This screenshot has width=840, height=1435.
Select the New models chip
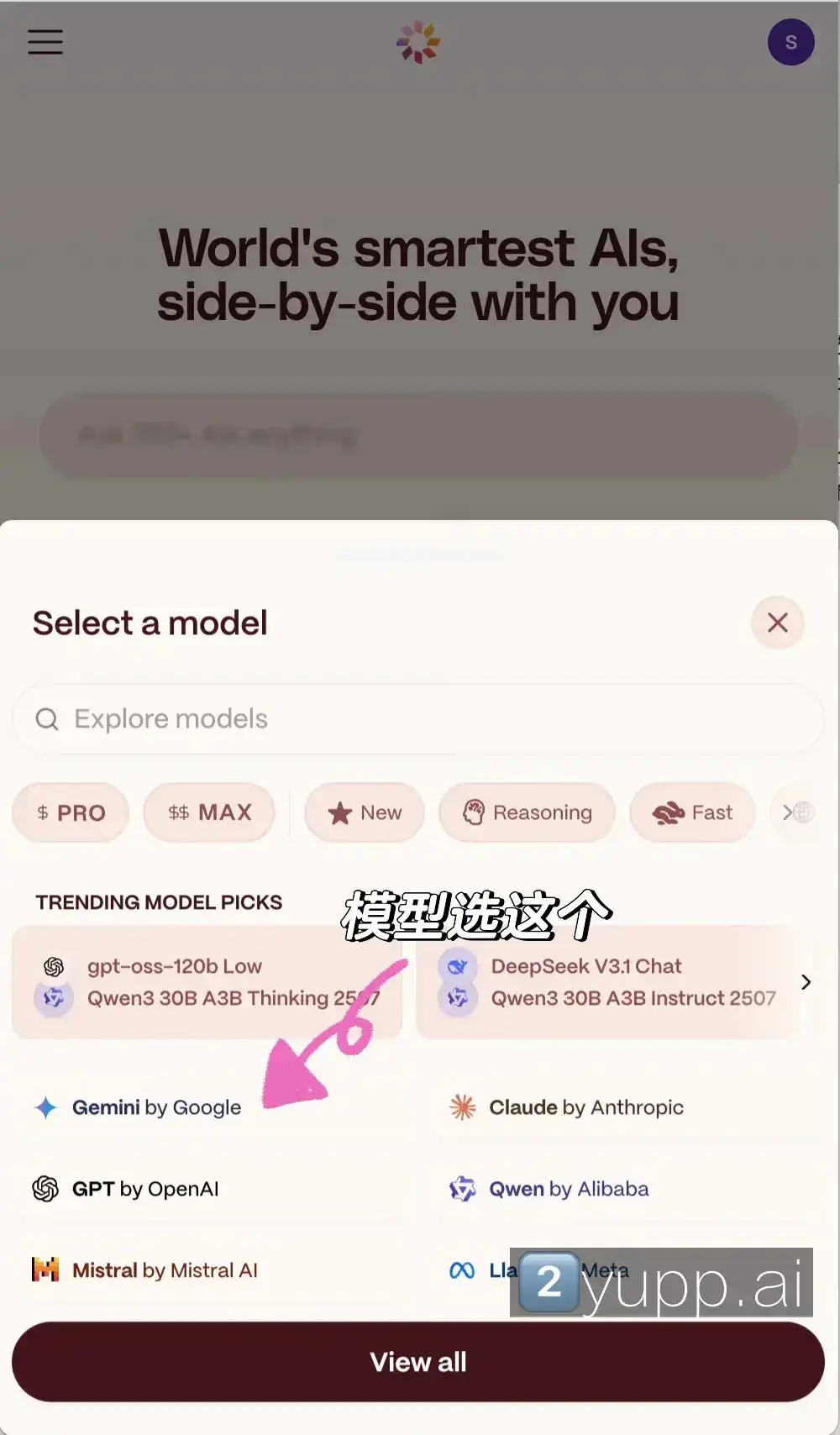tap(365, 812)
